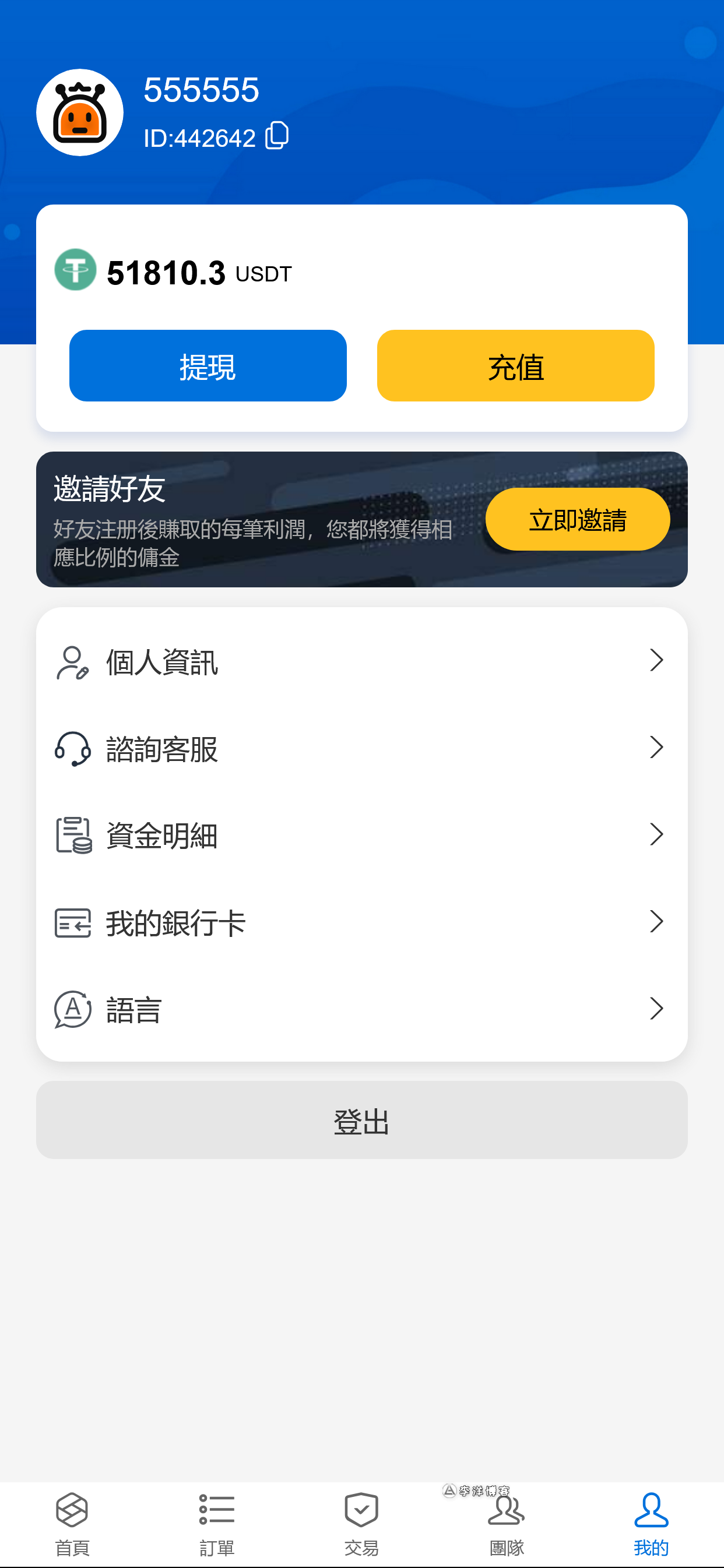Click the 我的 profile icon

click(x=651, y=1511)
